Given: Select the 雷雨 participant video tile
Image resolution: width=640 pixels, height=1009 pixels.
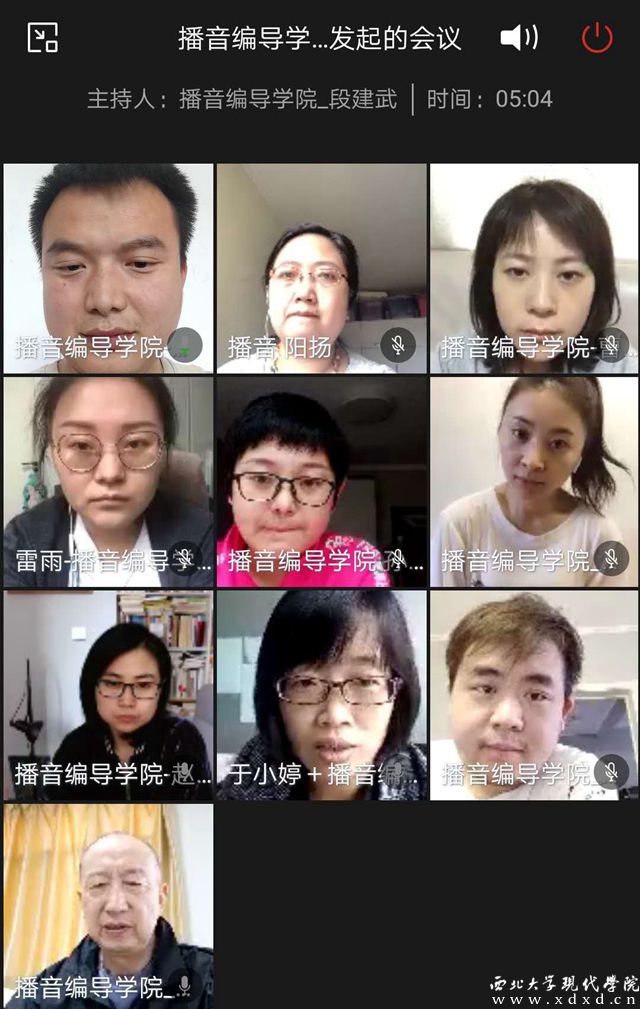Looking at the screenshot, I should tap(108, 481).
